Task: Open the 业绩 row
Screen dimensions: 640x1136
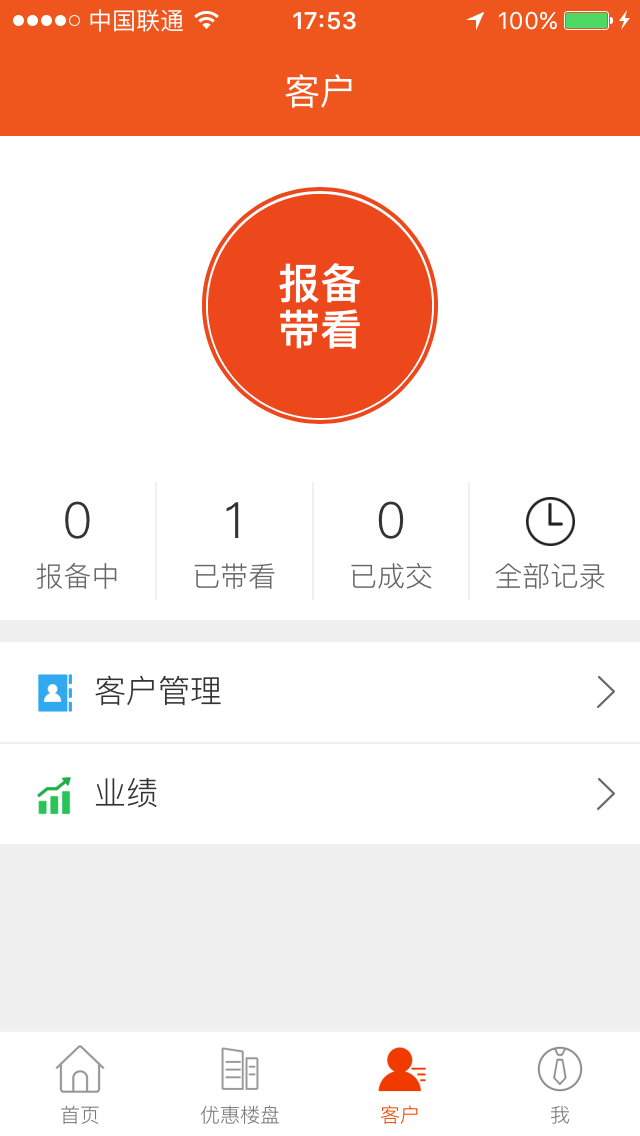Action: [320, 794]
